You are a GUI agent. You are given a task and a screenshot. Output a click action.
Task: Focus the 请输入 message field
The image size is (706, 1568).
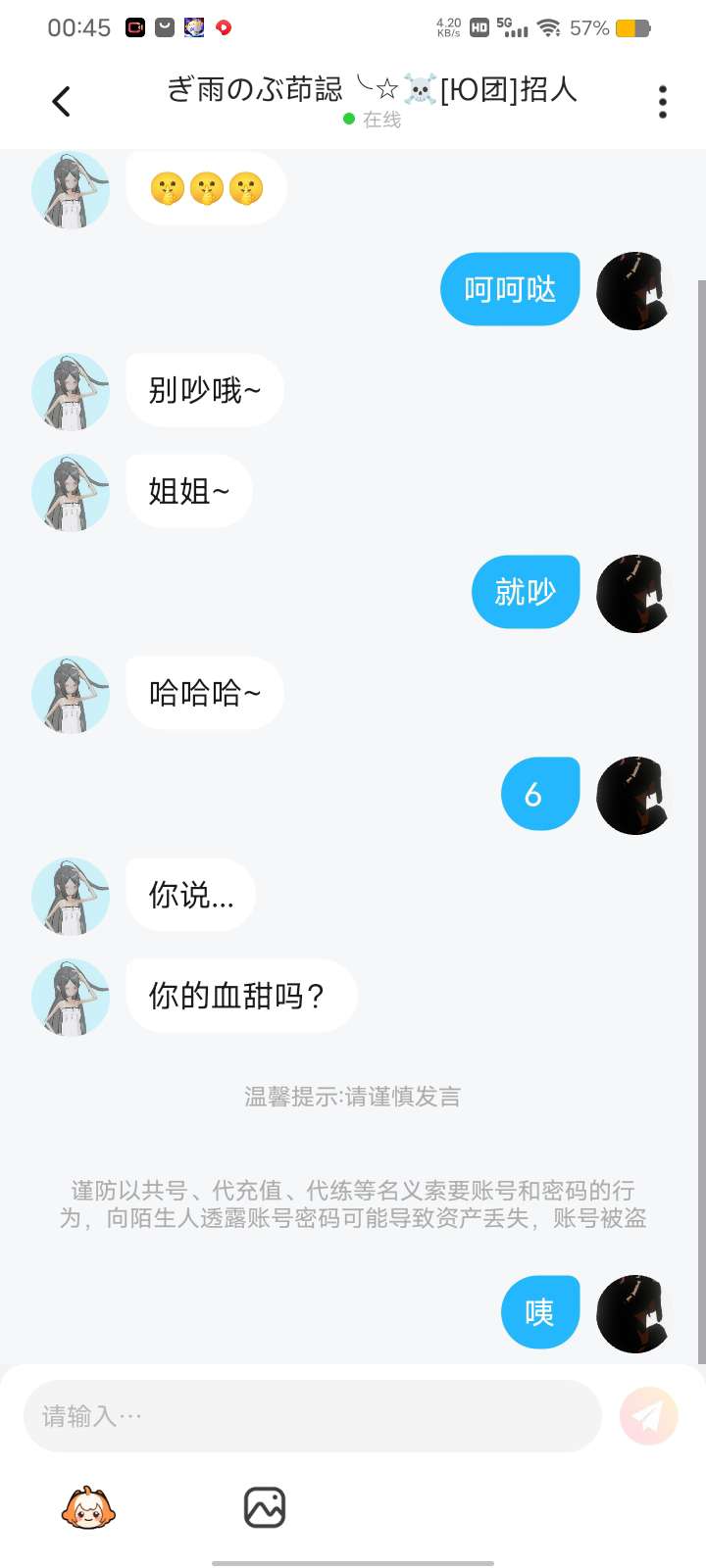point(312,1416)
